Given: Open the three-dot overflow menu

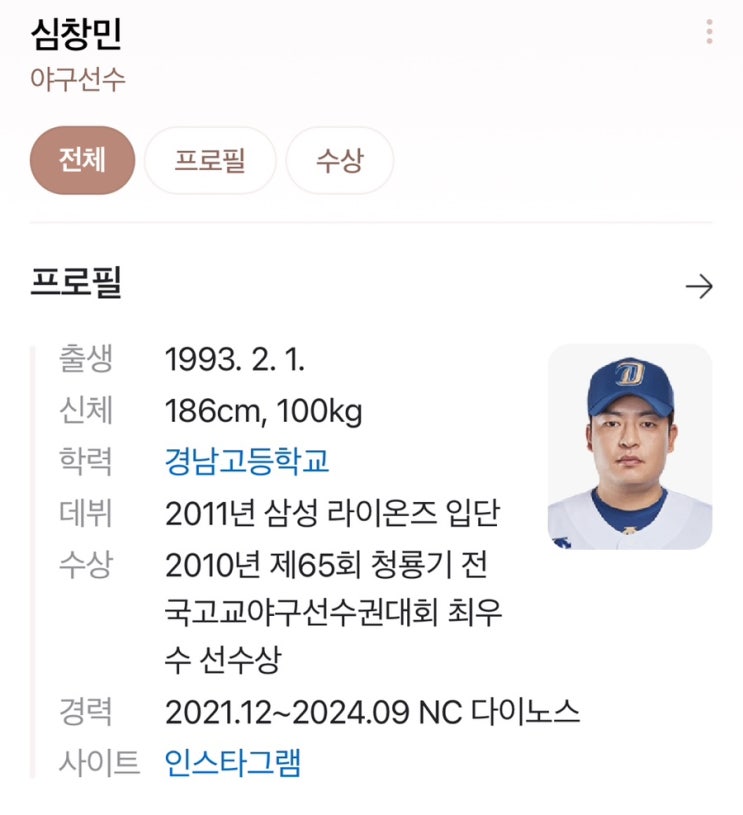Looking at the screenshot, I should click(x=709, y=32).
